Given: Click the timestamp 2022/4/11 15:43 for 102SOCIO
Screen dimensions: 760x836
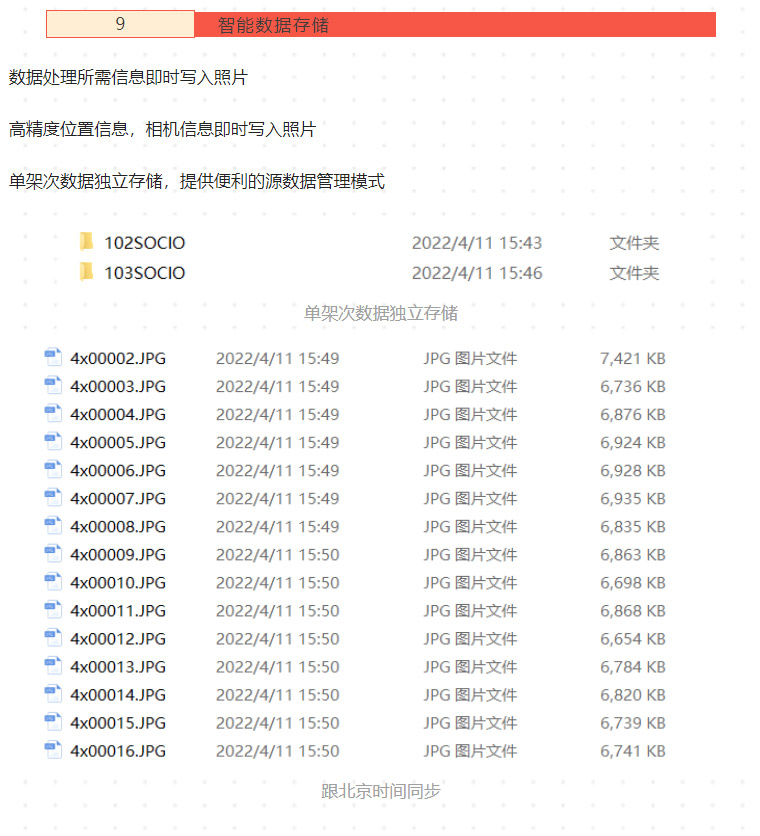Looking at the screenshot, I should coord(477,242).
